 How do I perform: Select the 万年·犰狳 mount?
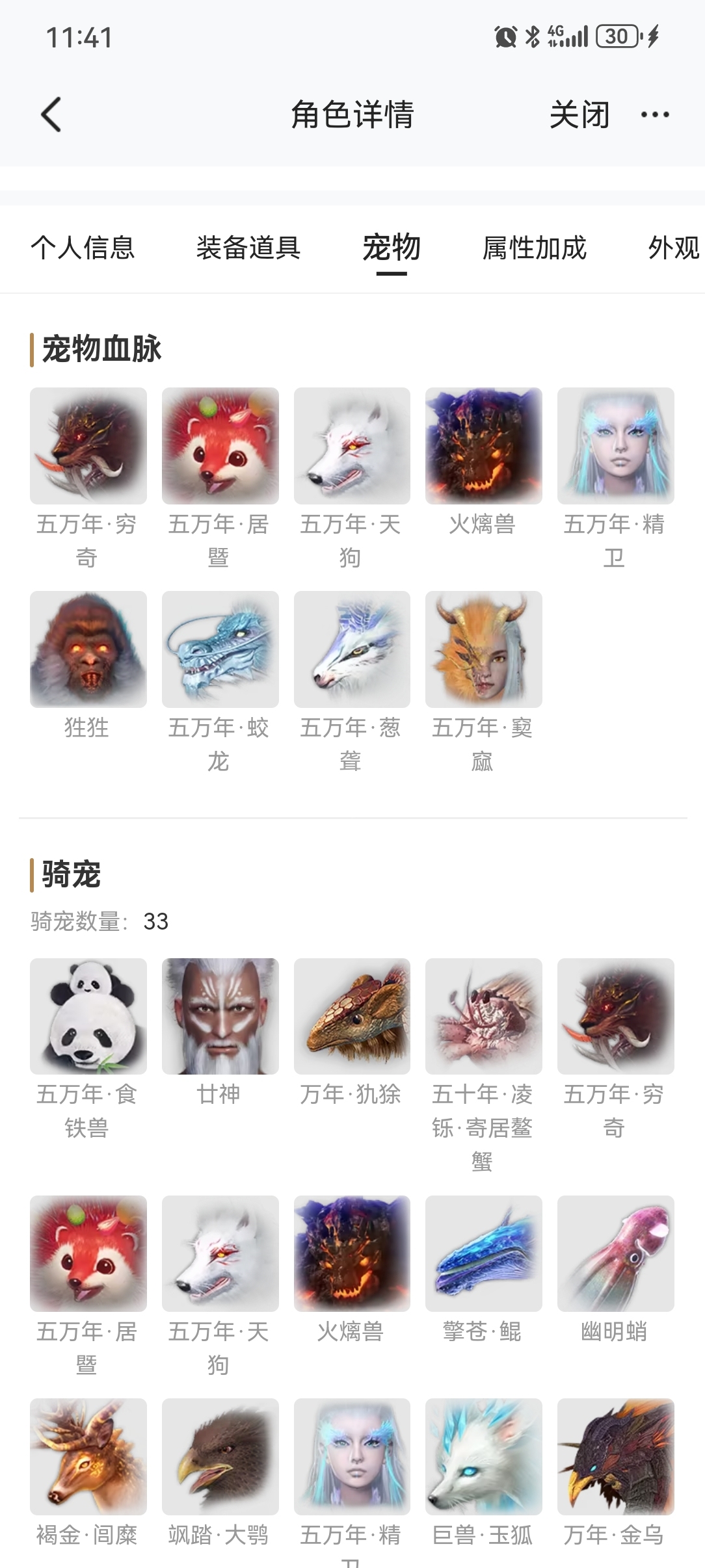(352, 1015)
